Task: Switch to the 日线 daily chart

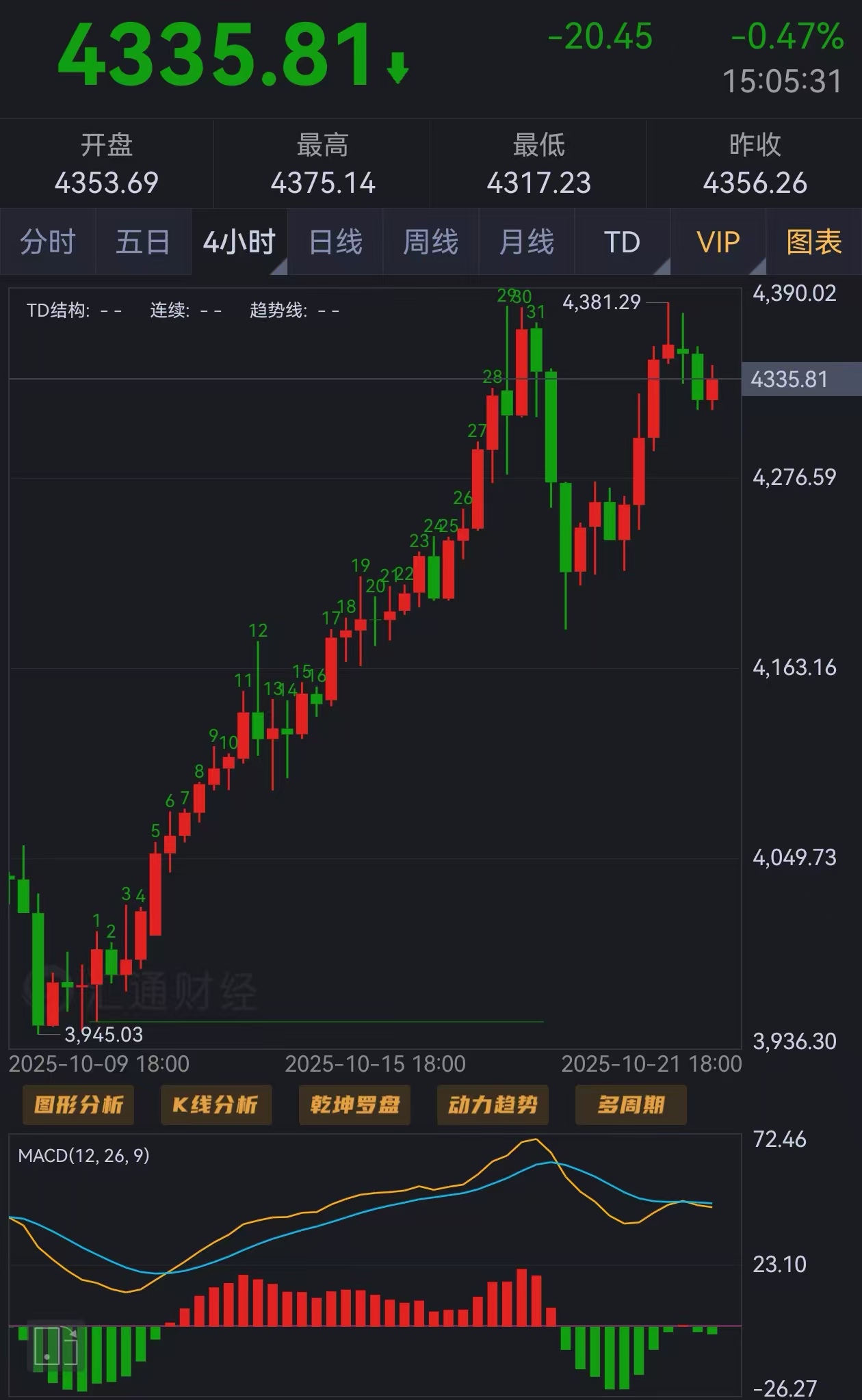Action: [x=335, y=242]
